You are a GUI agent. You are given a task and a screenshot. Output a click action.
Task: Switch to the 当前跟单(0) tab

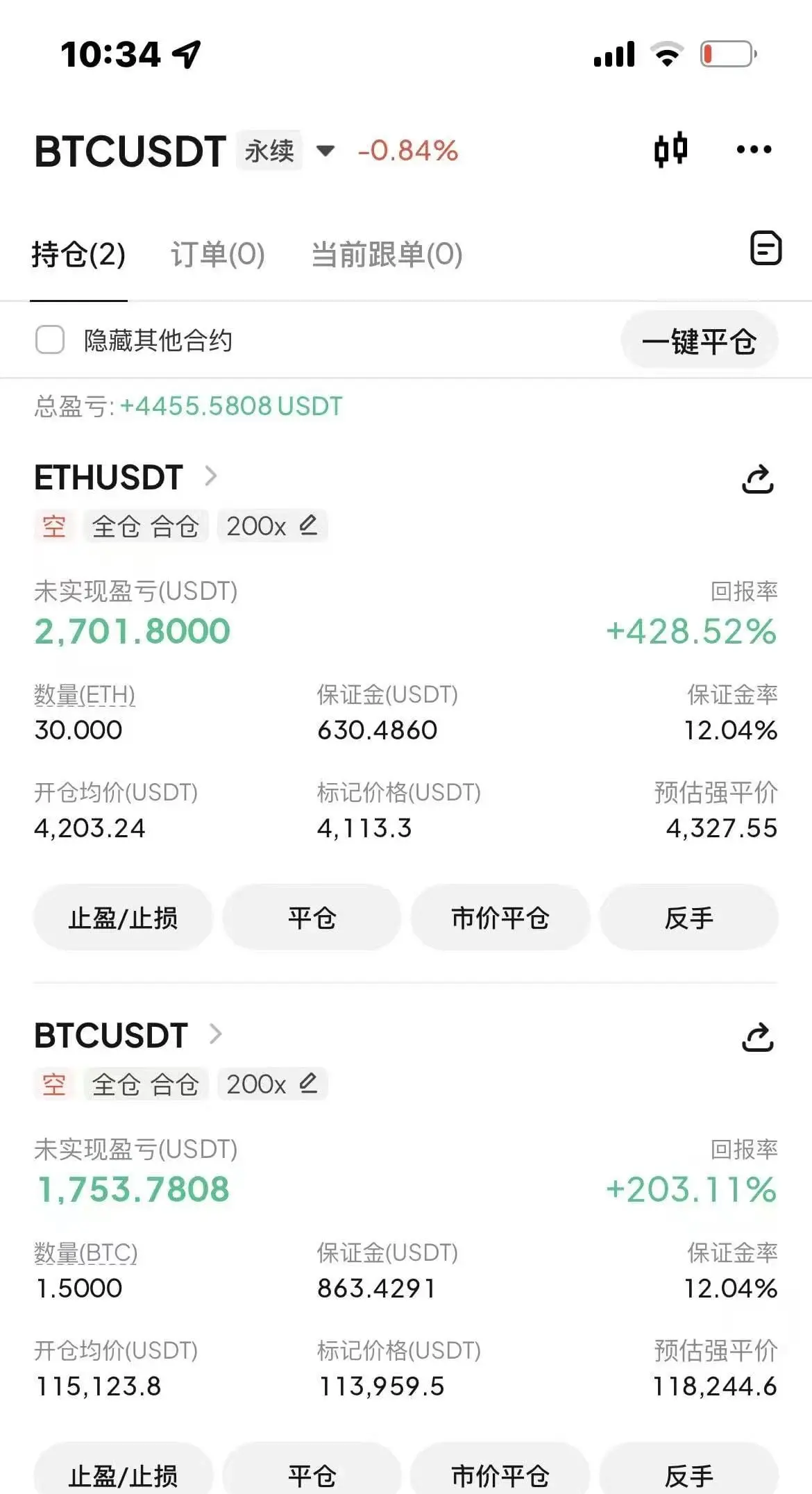(387, 254)
